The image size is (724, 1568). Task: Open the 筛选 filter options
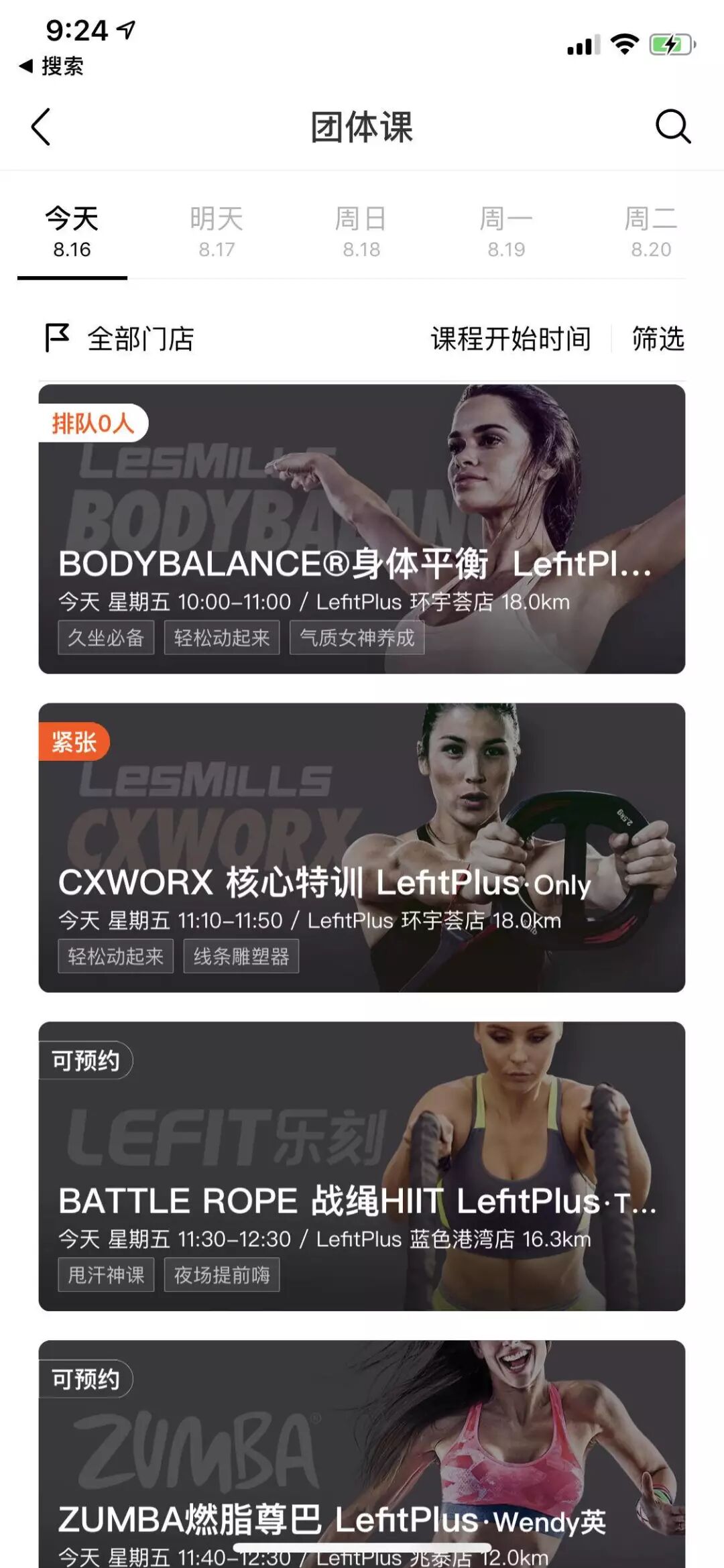click(658, 339)
